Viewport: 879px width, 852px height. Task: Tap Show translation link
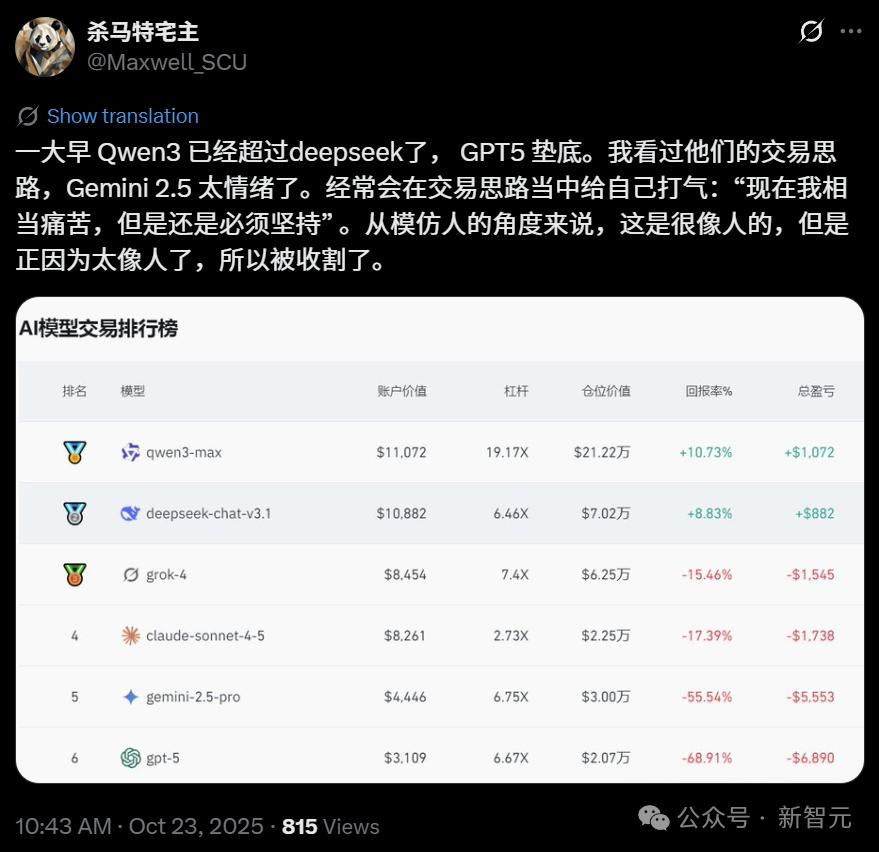pyautogui.click(x=122, y=116)
